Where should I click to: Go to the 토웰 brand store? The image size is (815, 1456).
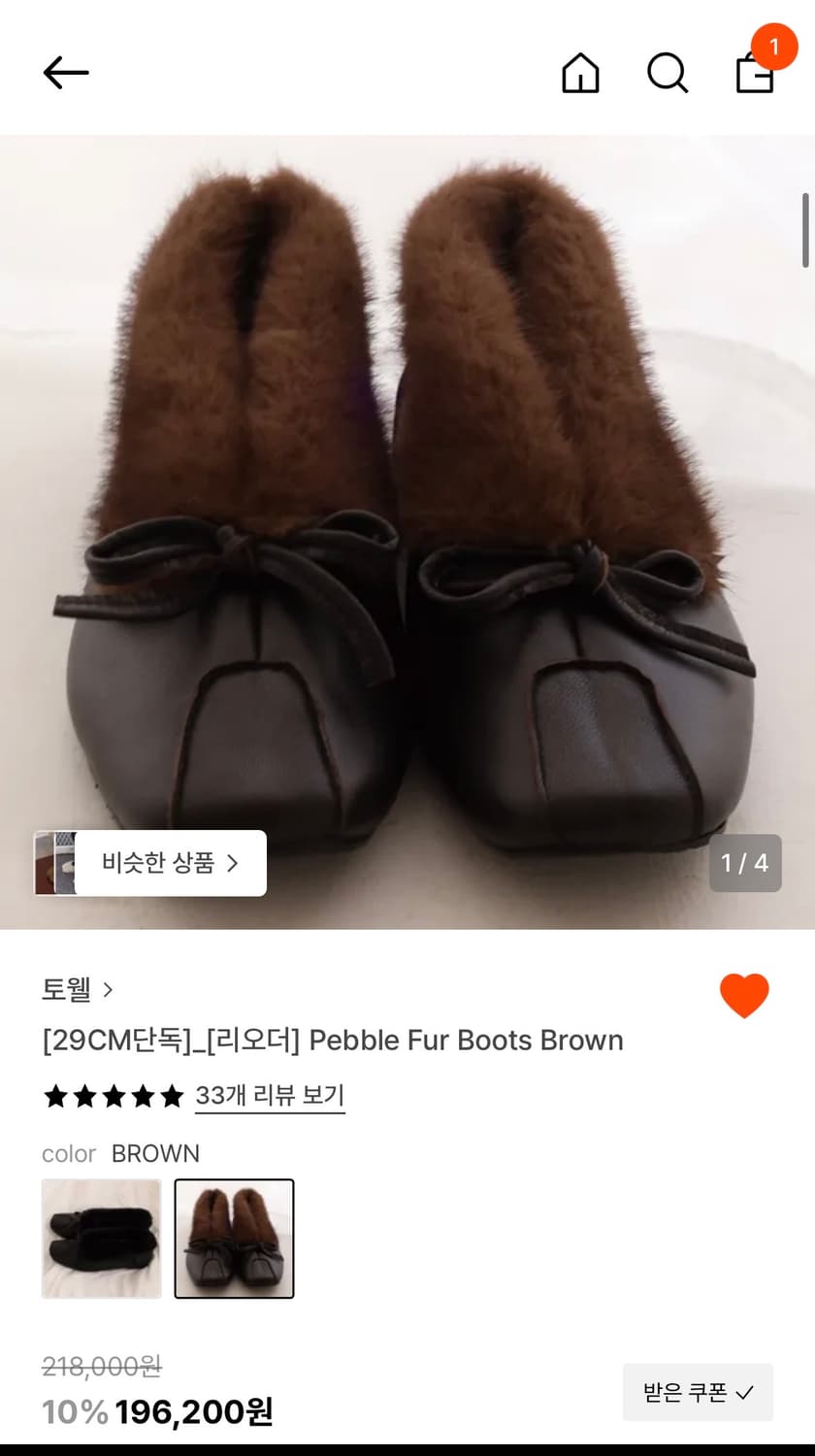coord(65,991)
